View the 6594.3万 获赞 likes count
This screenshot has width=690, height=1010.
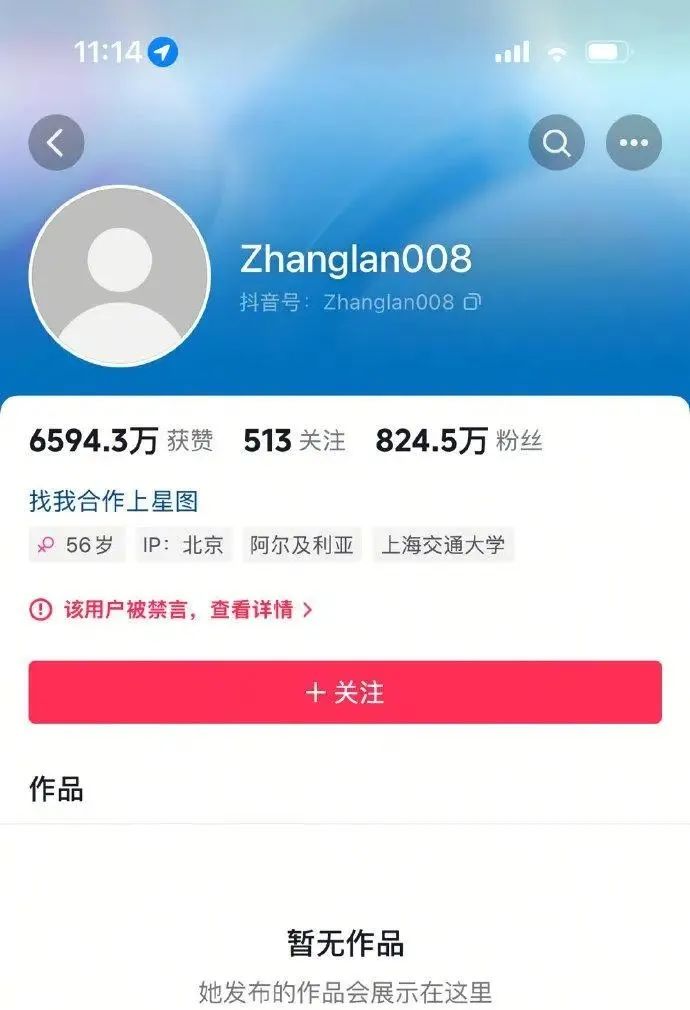tap(121, 441)
